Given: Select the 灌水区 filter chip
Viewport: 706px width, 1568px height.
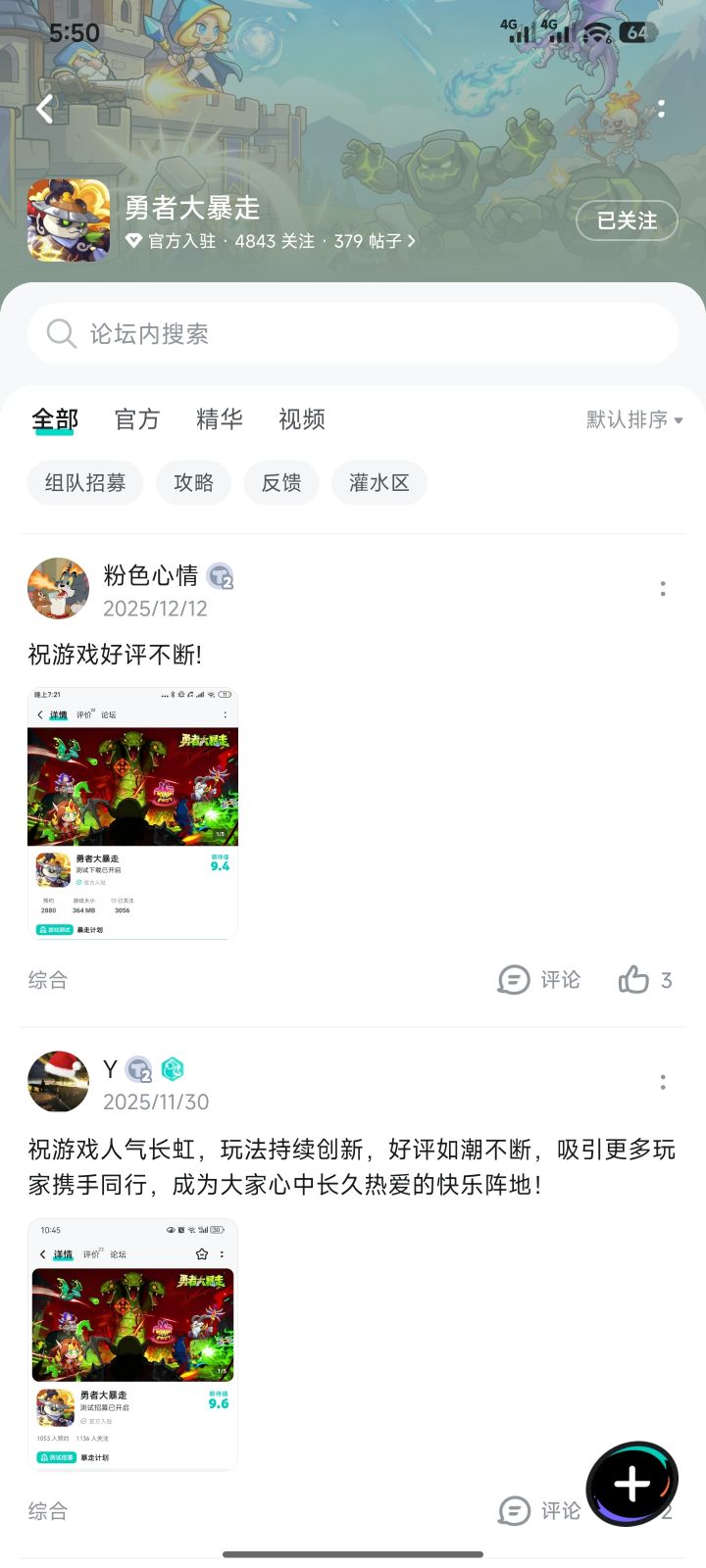Looking at the screenshot, I should pyautogui.click(x=378, y=482).
